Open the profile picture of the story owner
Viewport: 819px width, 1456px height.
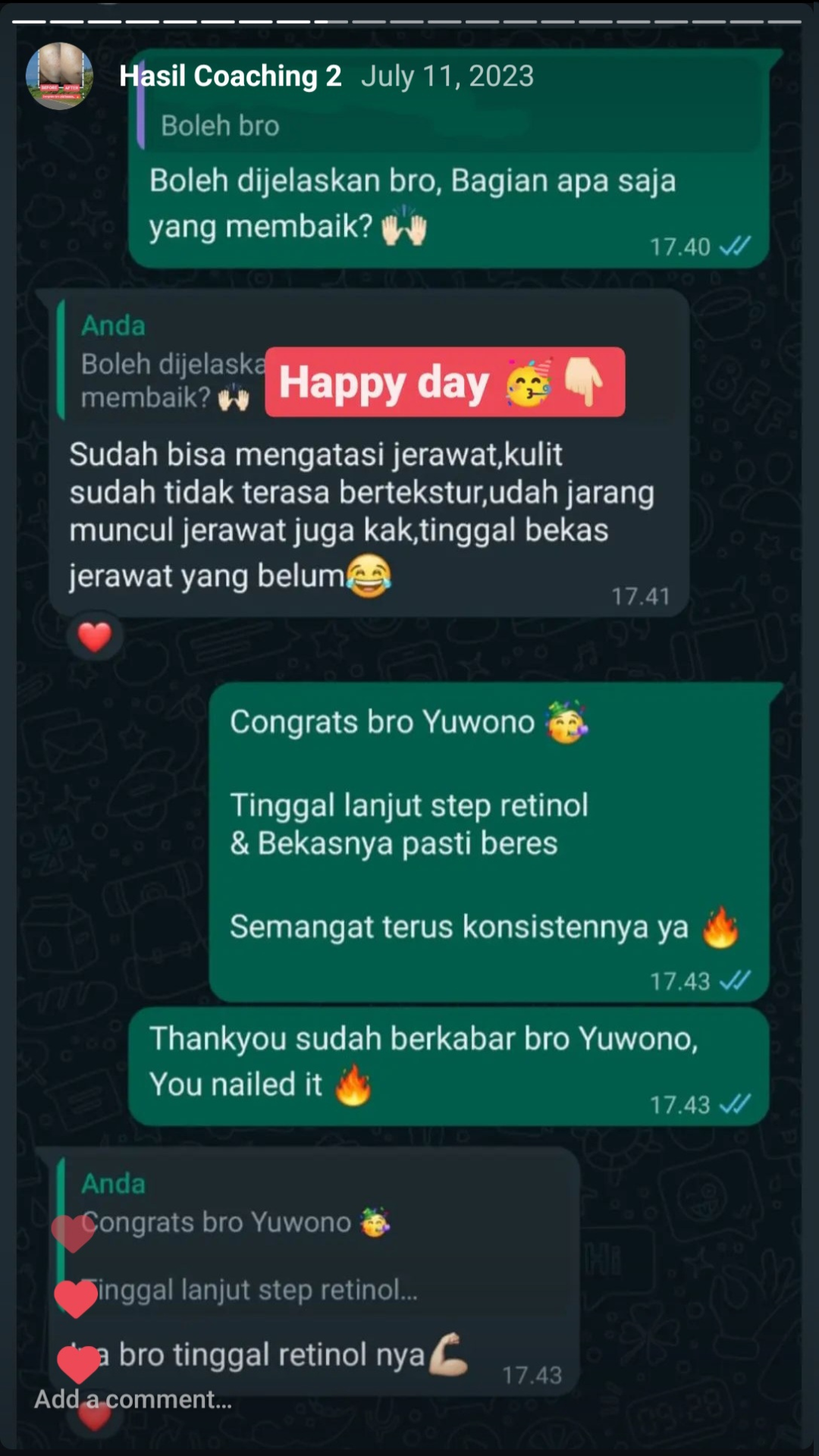(59, 76)
